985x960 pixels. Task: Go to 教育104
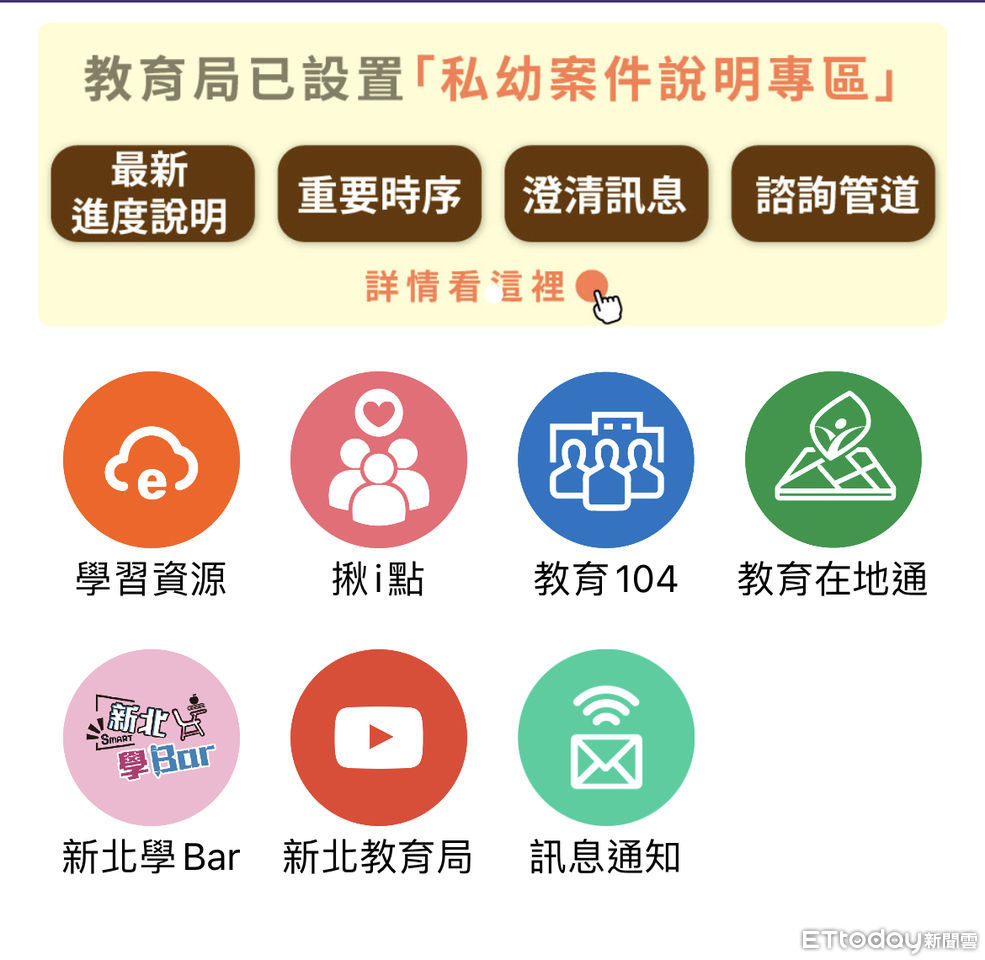(x=605, y=460)
